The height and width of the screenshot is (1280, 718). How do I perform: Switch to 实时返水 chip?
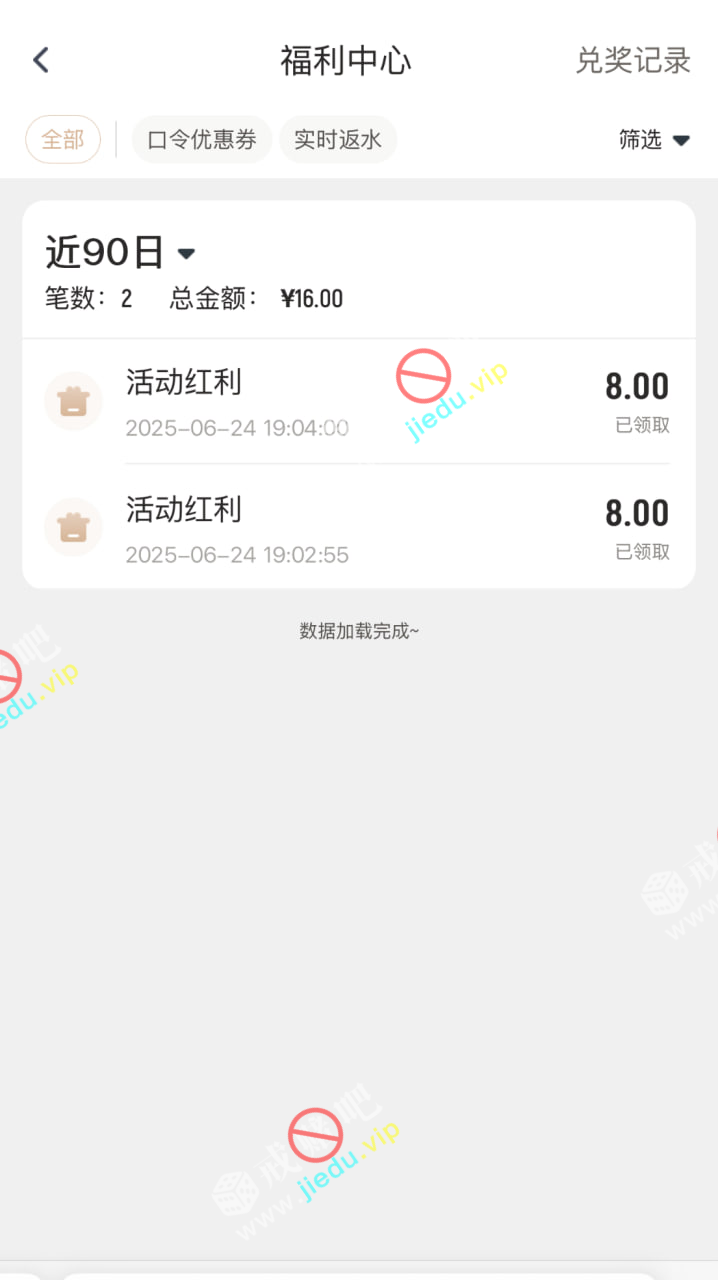tap(338, 139)
